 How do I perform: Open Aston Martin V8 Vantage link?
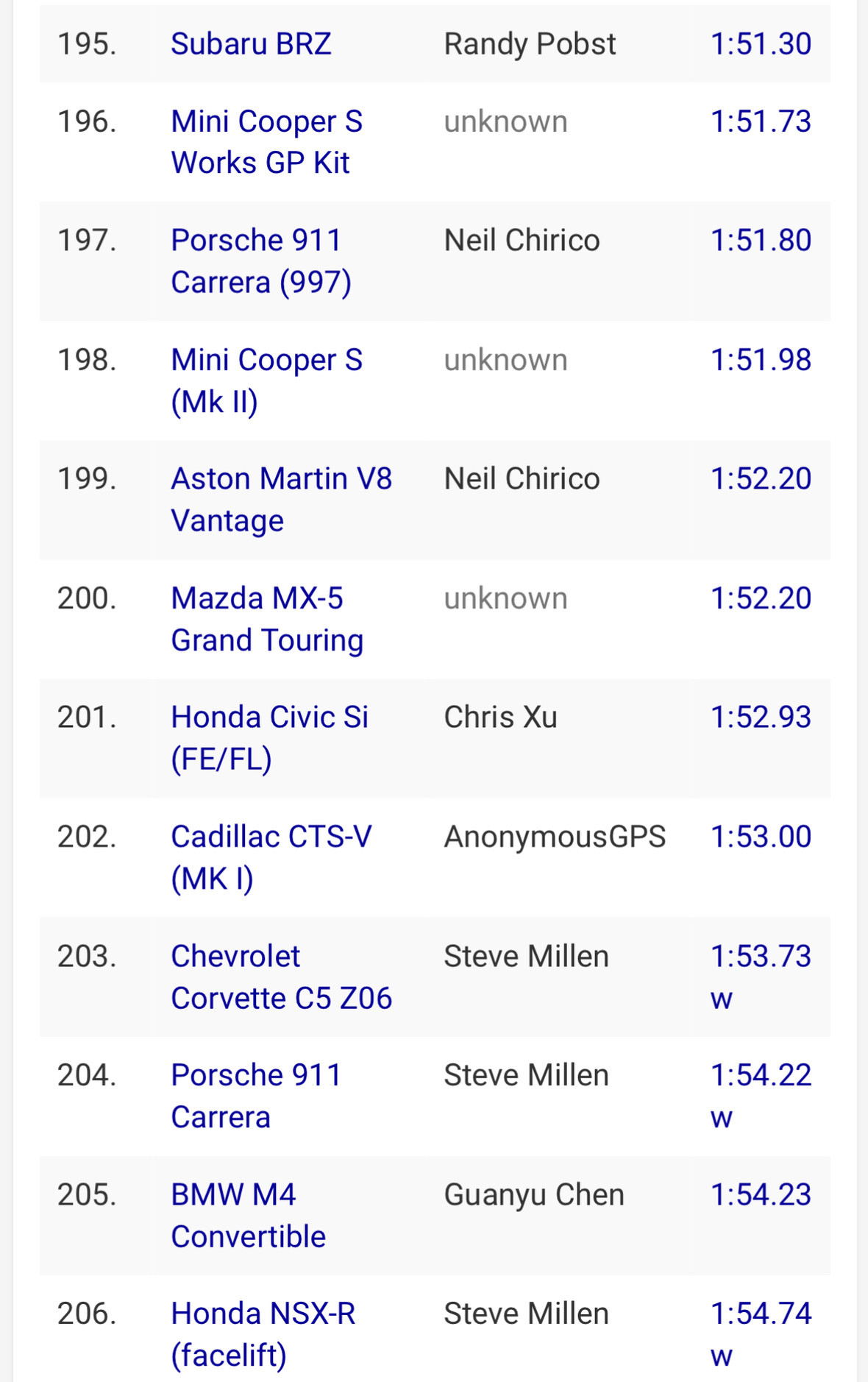pyautogui.click(x=280, y=499)
